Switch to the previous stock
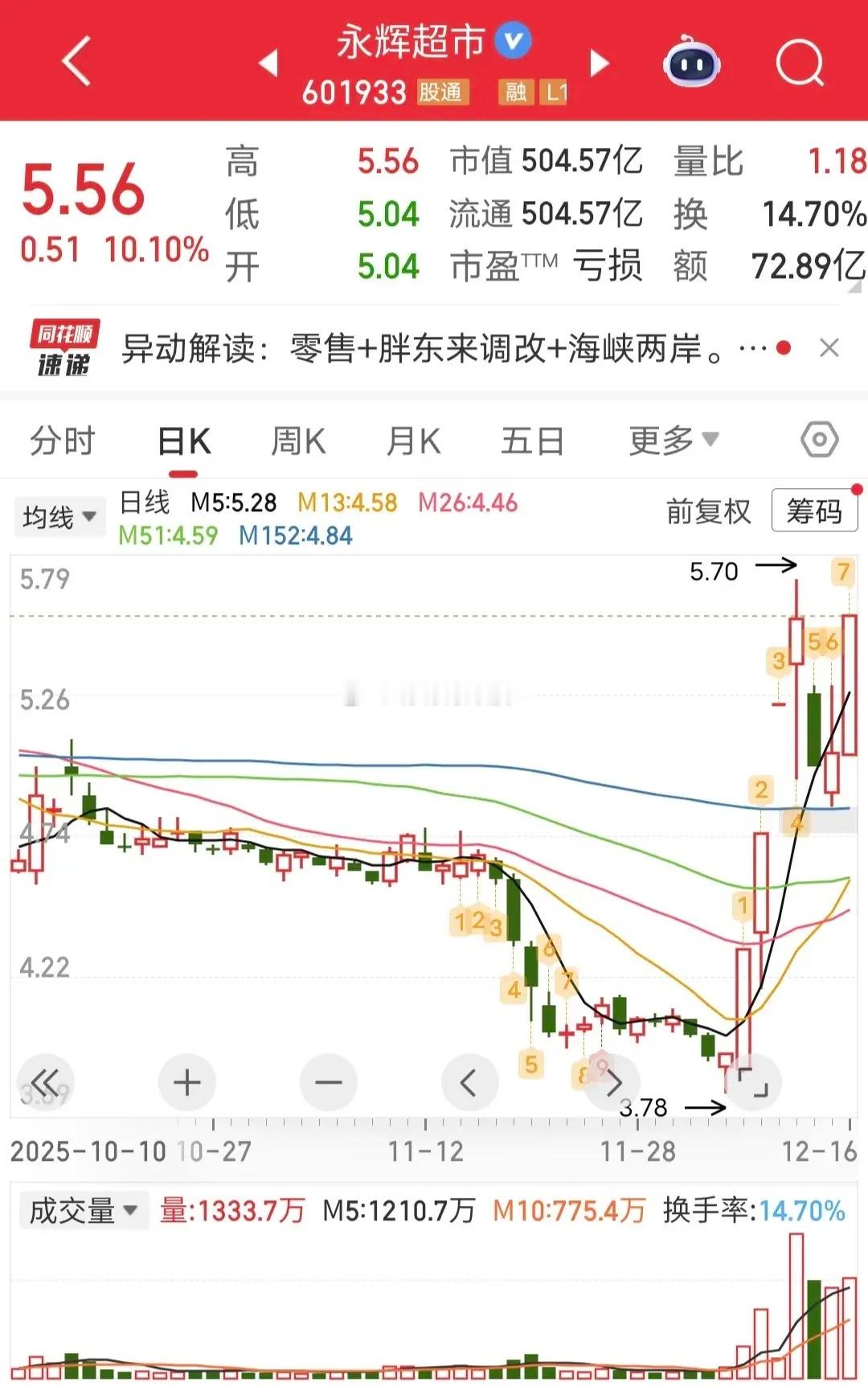The height and width of the screenshot is (1386, 868). click(268, 63)
